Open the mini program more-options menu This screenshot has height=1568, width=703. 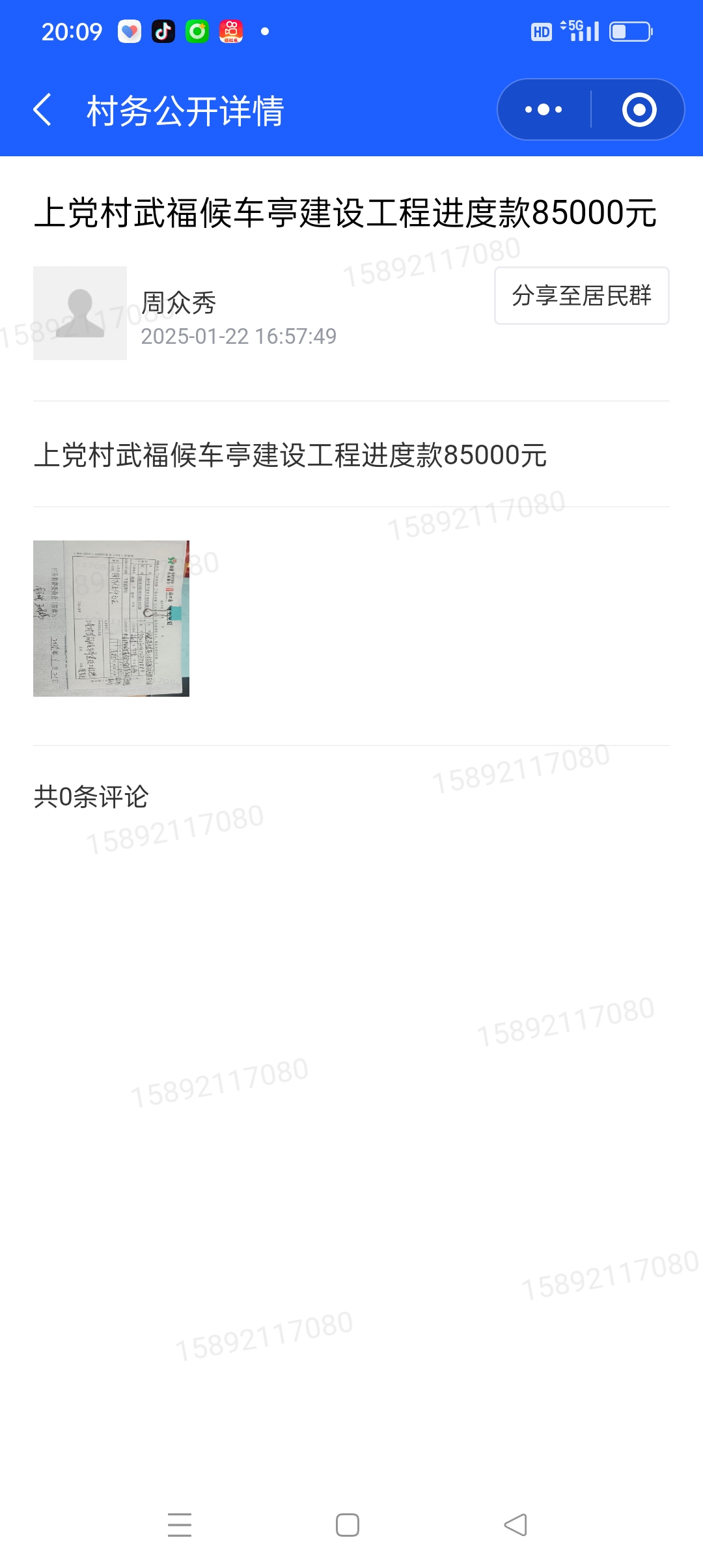[544, 109]
